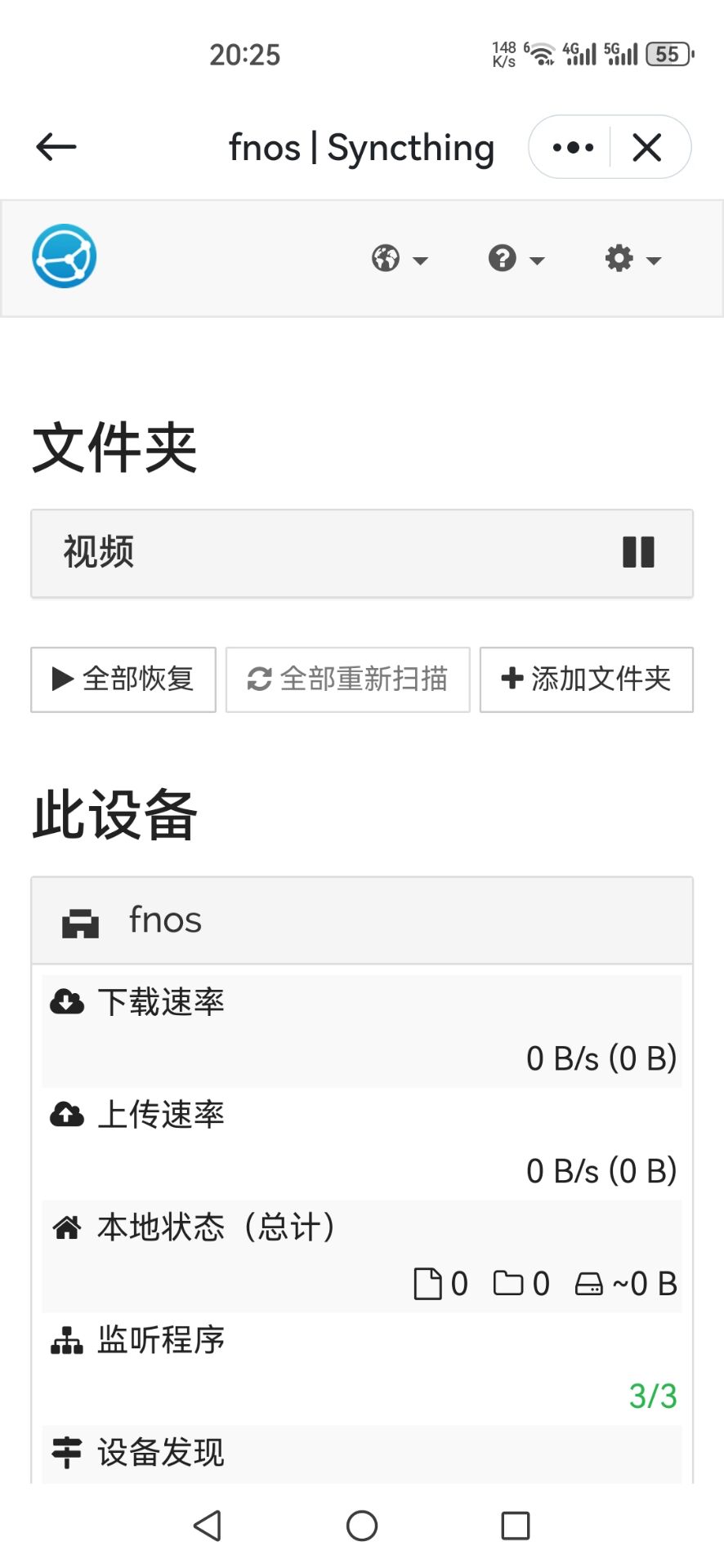Viewport: 724px width, 1568px height.
Task: Tap 添加文件夹 to add a folder
Action: click(x=587, y=679)
